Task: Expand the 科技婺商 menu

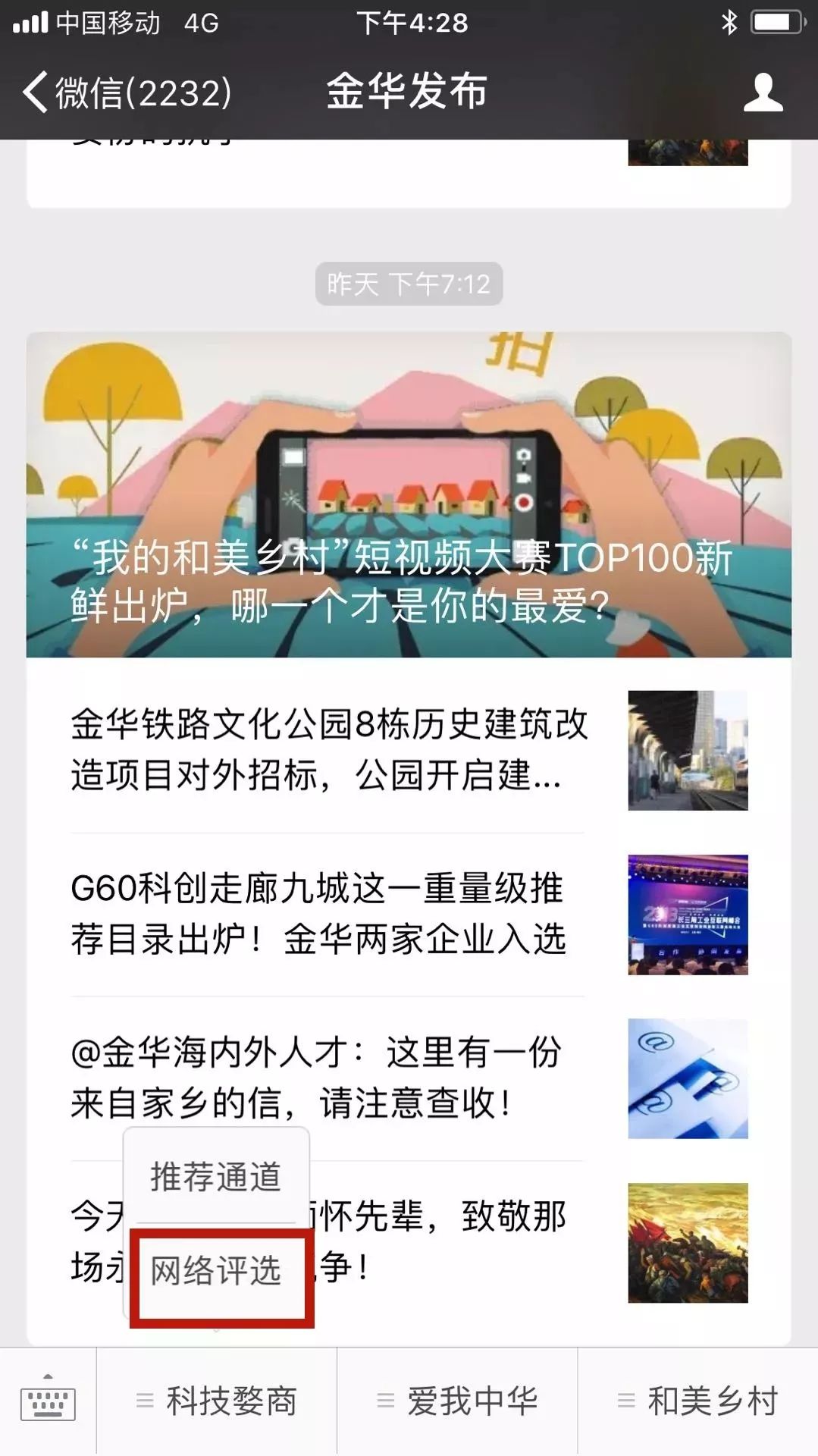Action: (217, 1402)
